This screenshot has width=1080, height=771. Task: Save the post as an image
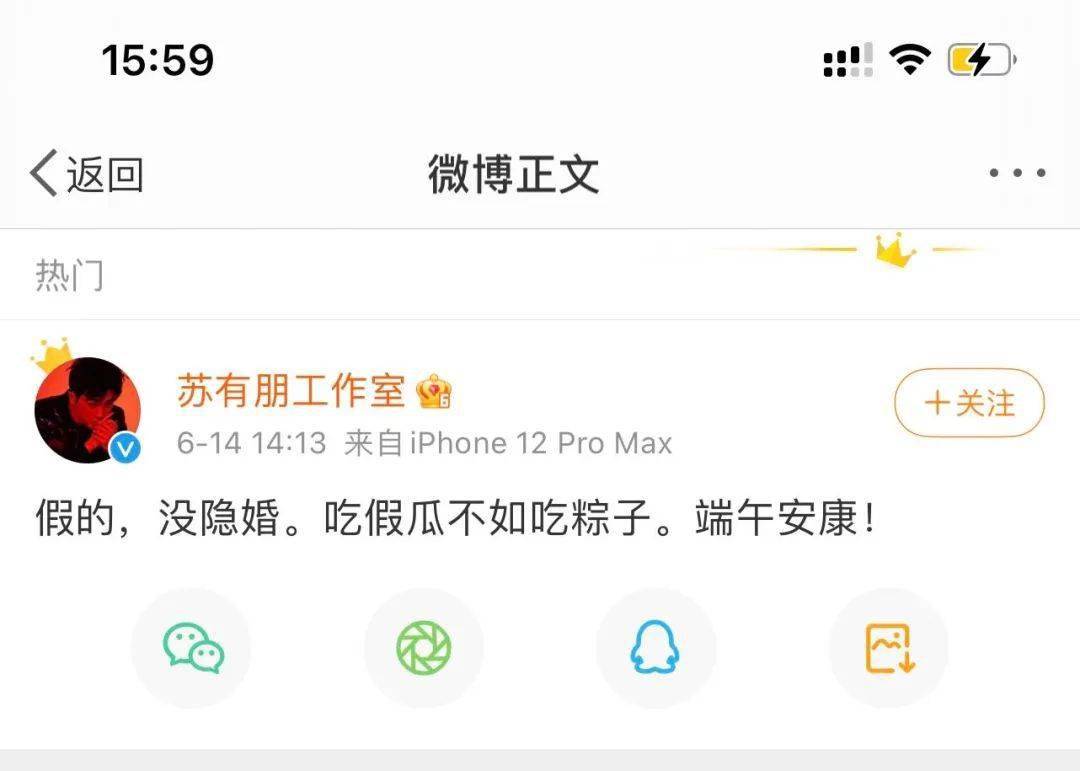click(x=888, y=648)
